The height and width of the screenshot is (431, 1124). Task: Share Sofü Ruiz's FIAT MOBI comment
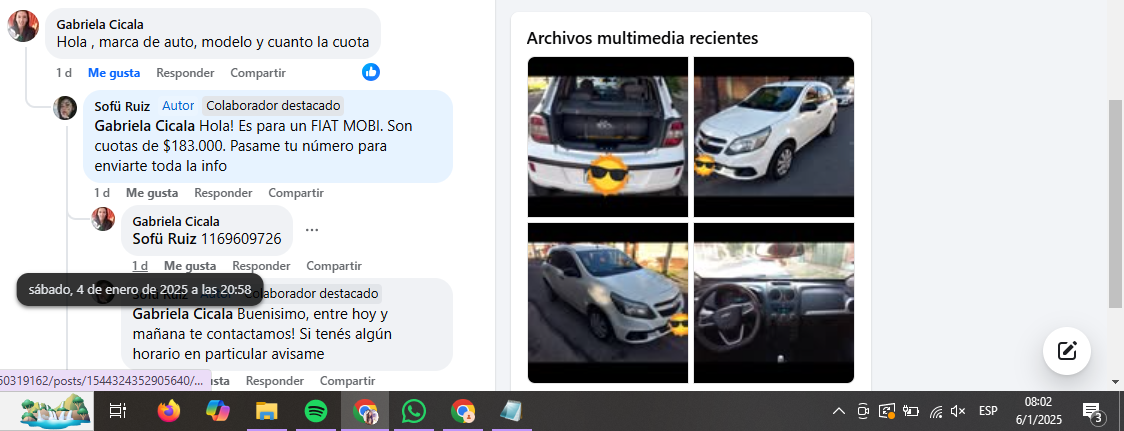click(295, 193)
